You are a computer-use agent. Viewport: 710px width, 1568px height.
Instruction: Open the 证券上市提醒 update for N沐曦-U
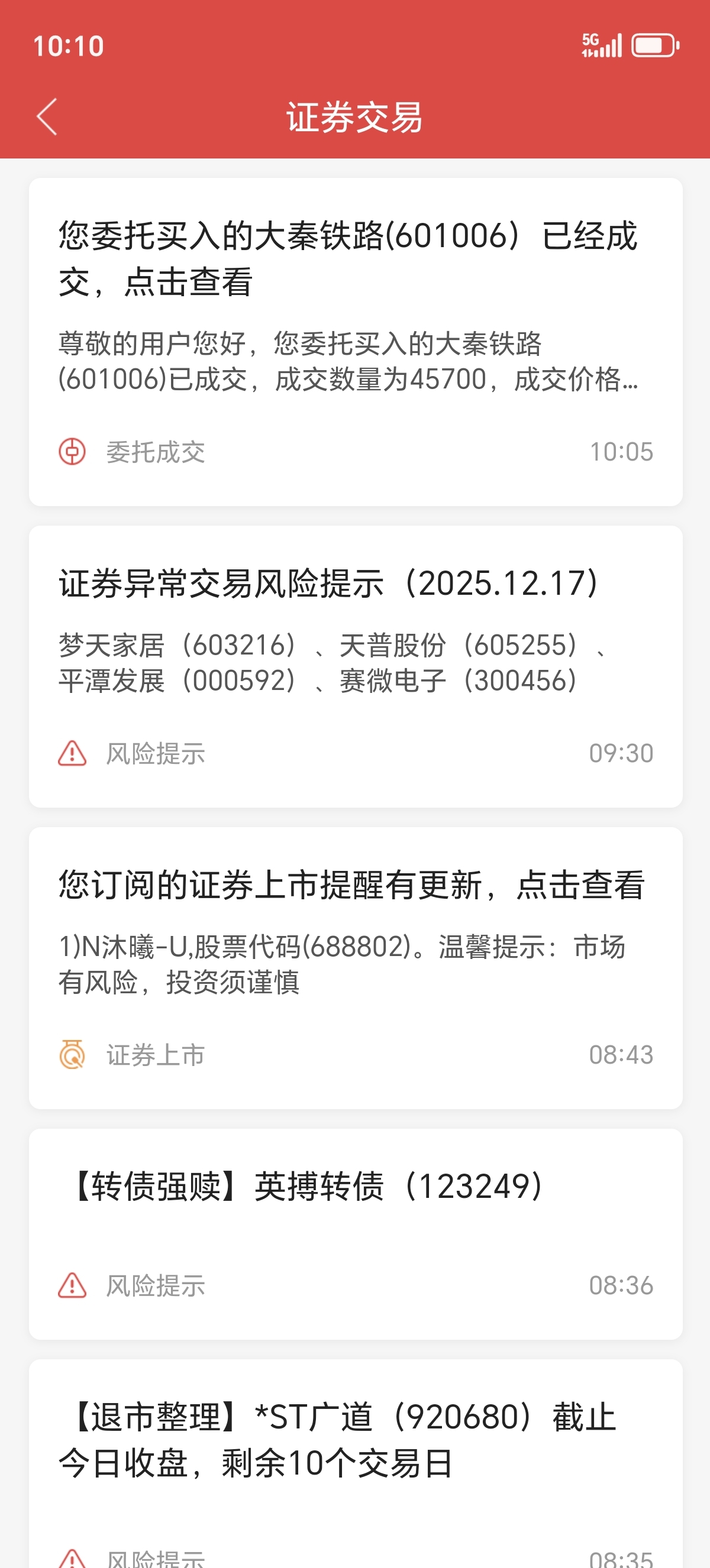355,967
